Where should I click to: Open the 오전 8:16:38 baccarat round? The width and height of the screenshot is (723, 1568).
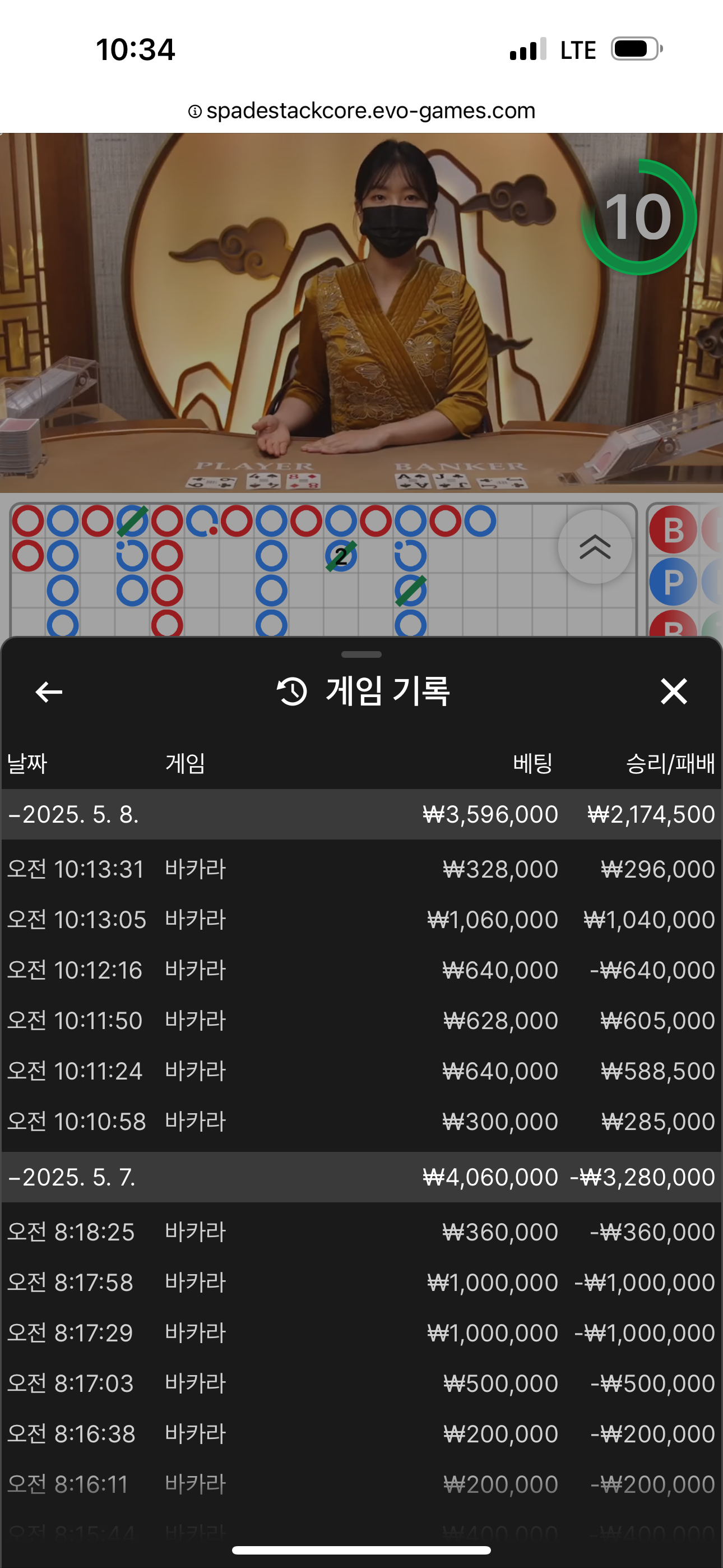coord(361,1434)
